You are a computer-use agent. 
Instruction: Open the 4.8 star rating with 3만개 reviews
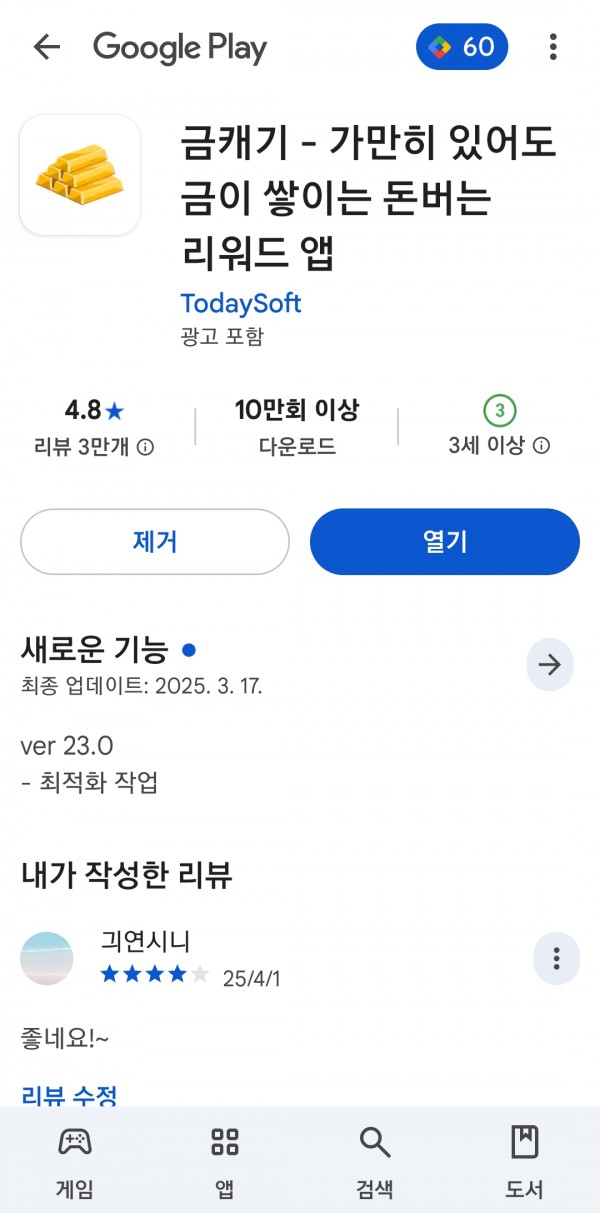click(95, 427)
